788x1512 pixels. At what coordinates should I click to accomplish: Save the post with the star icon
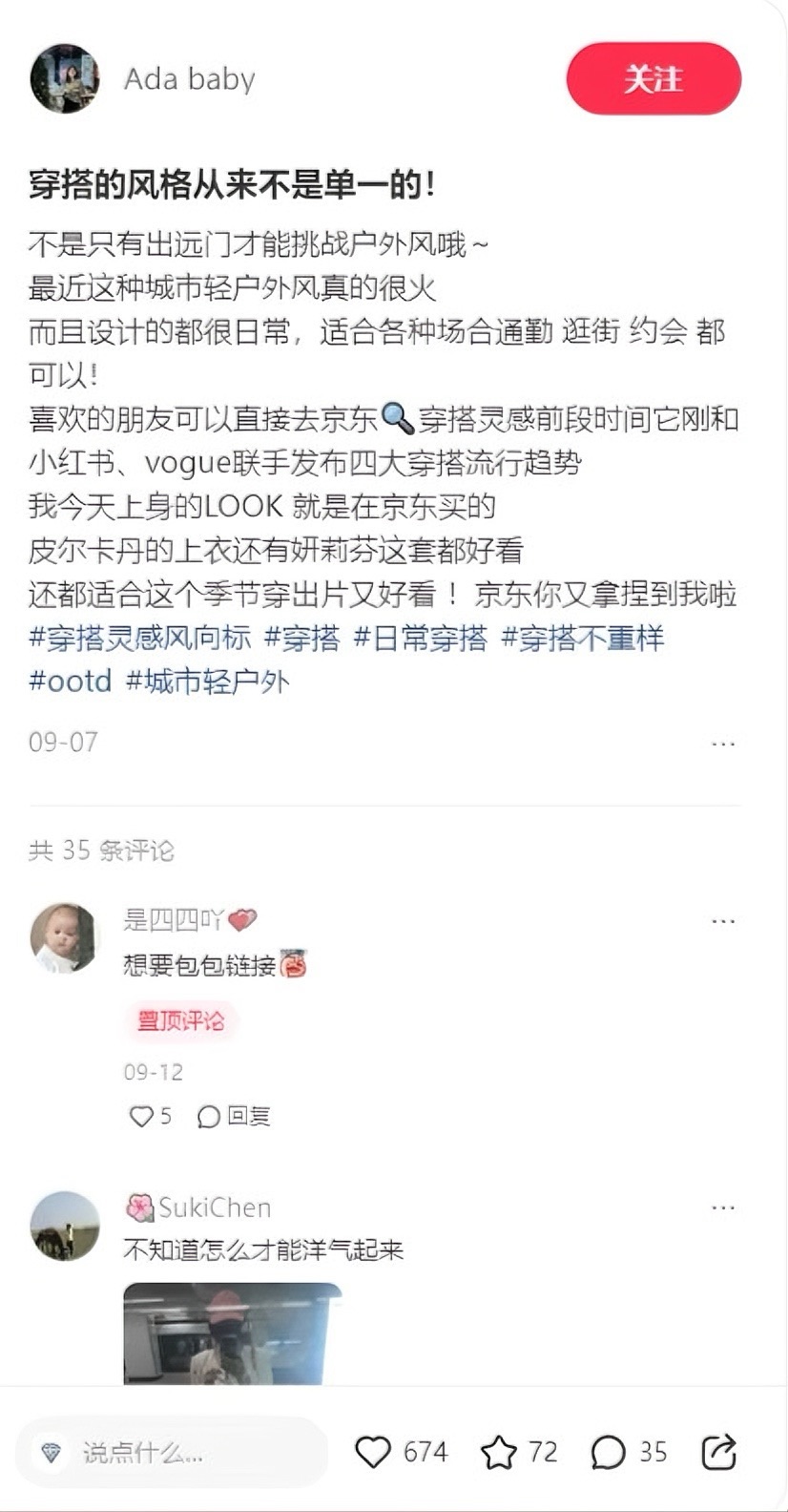498,1452
